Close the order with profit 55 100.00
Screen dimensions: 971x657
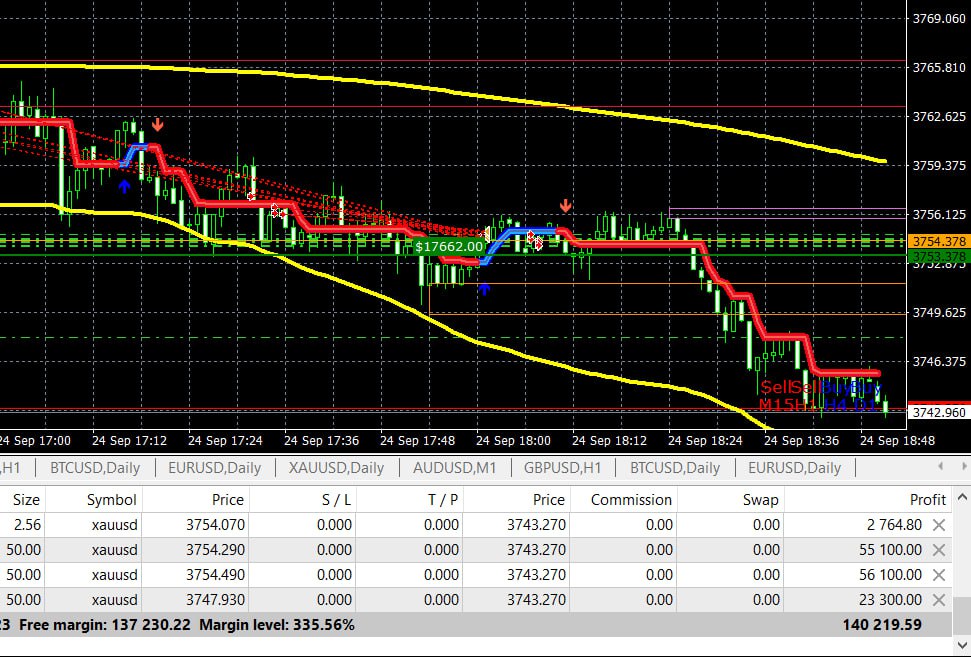(x=939, y=550)
